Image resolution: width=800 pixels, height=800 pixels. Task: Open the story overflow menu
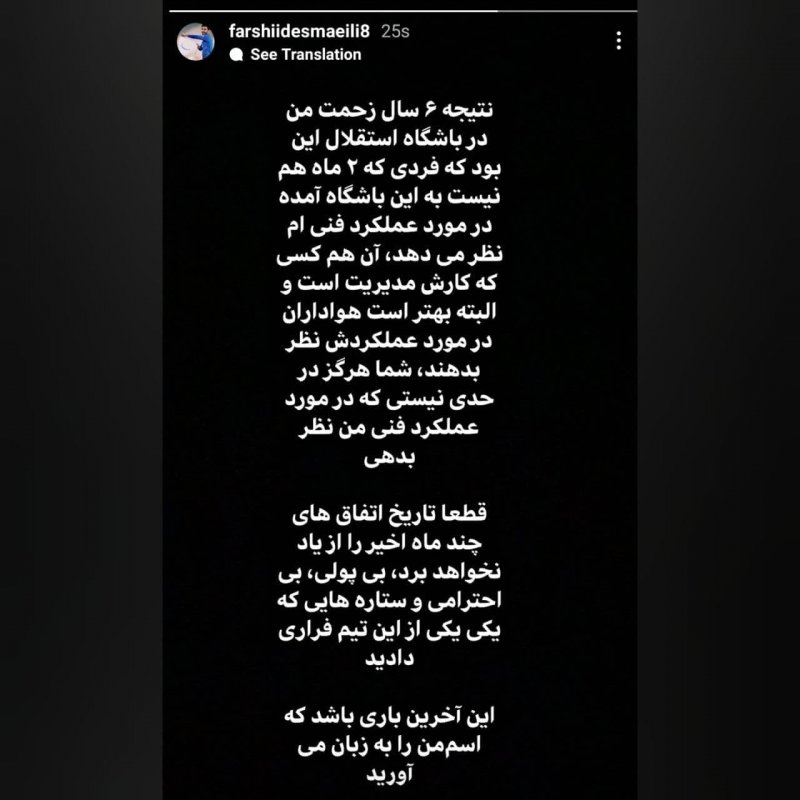(x=620, y=41)
